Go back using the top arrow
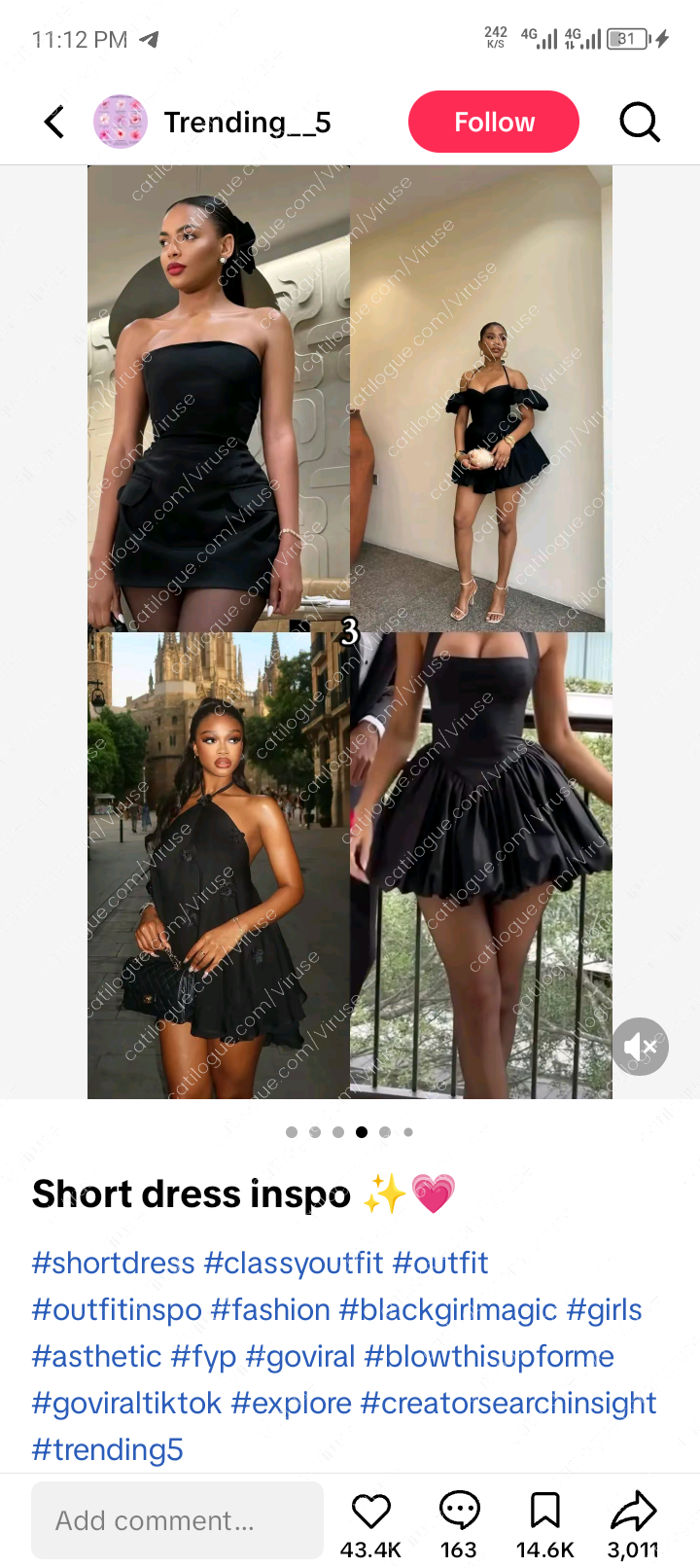The width and height of the screenshot is (700, 1568). (x=54, y=123)
